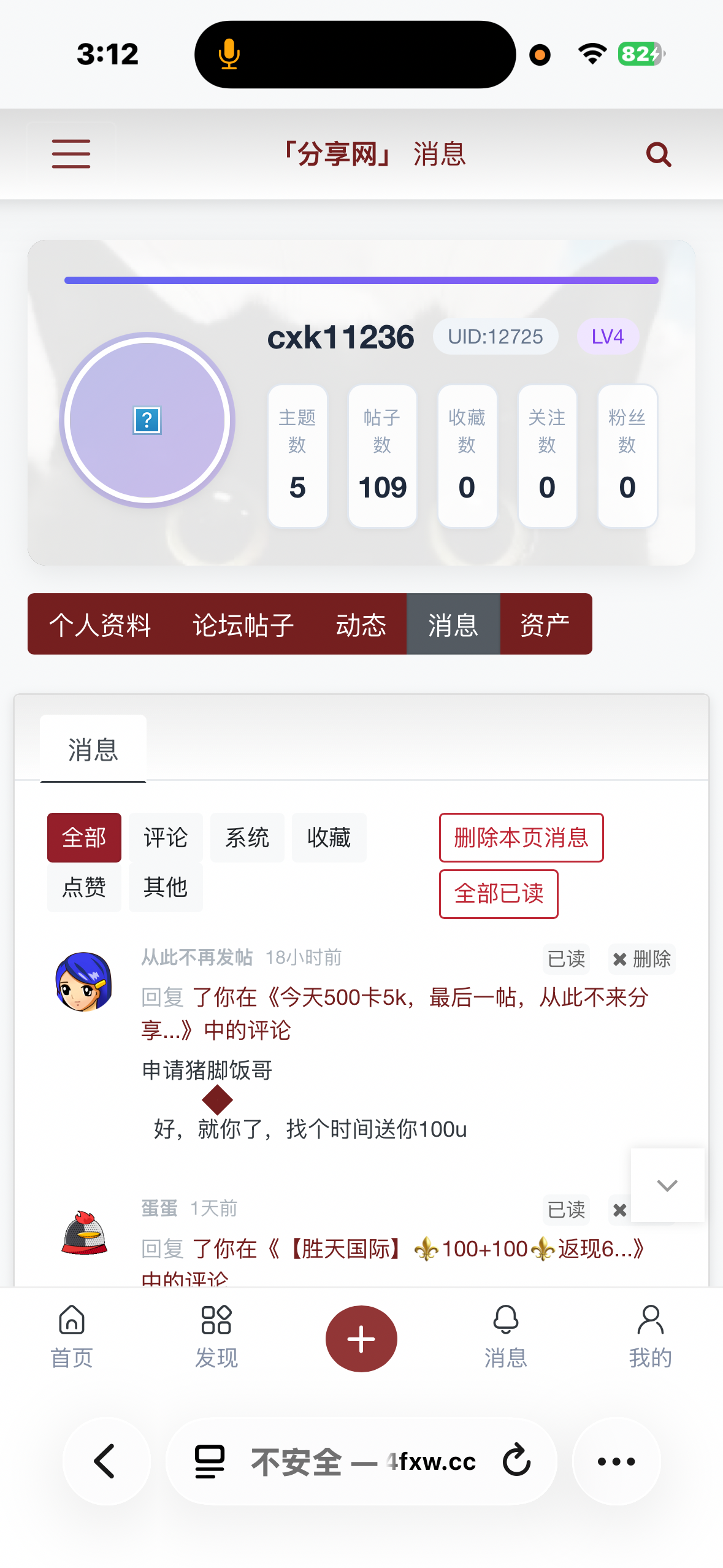Open the search function
This screenshot has height=1568, width=723.
(x=658, y=153)
